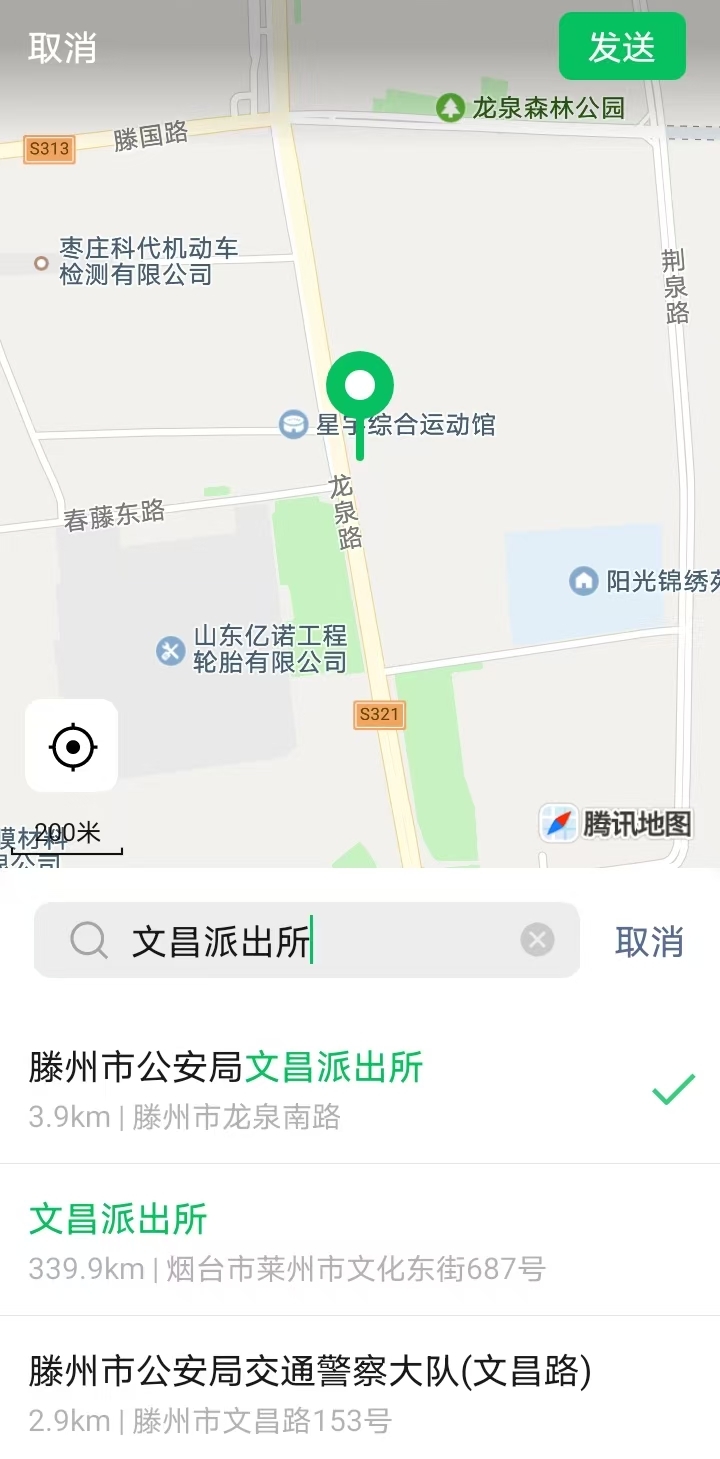The image size is (720, 1459).
Task: Tap the 文昌派出所 search field
Action: pos(307,940)
